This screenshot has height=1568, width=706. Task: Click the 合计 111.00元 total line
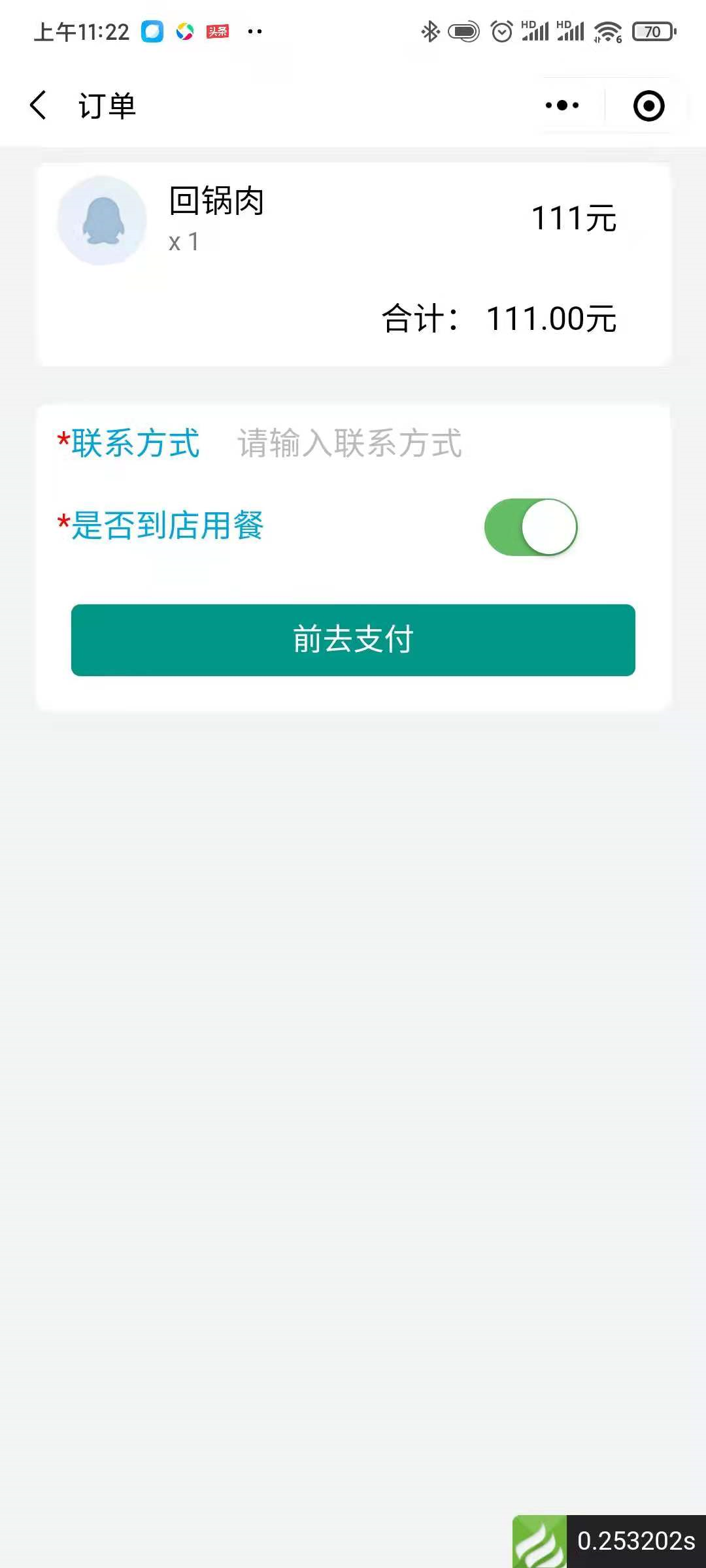[x=499, y=320]
